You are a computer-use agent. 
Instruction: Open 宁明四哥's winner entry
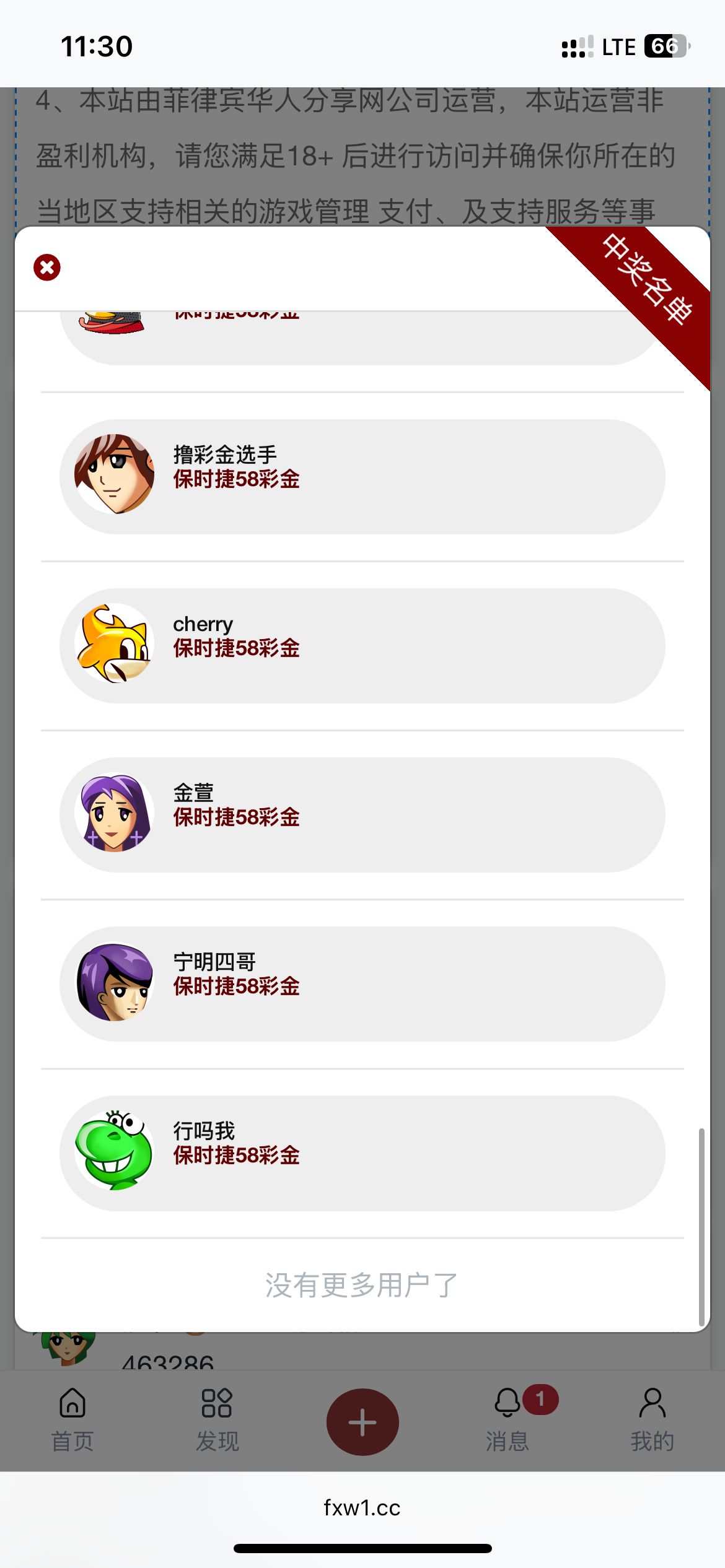(x=362, y=984)
